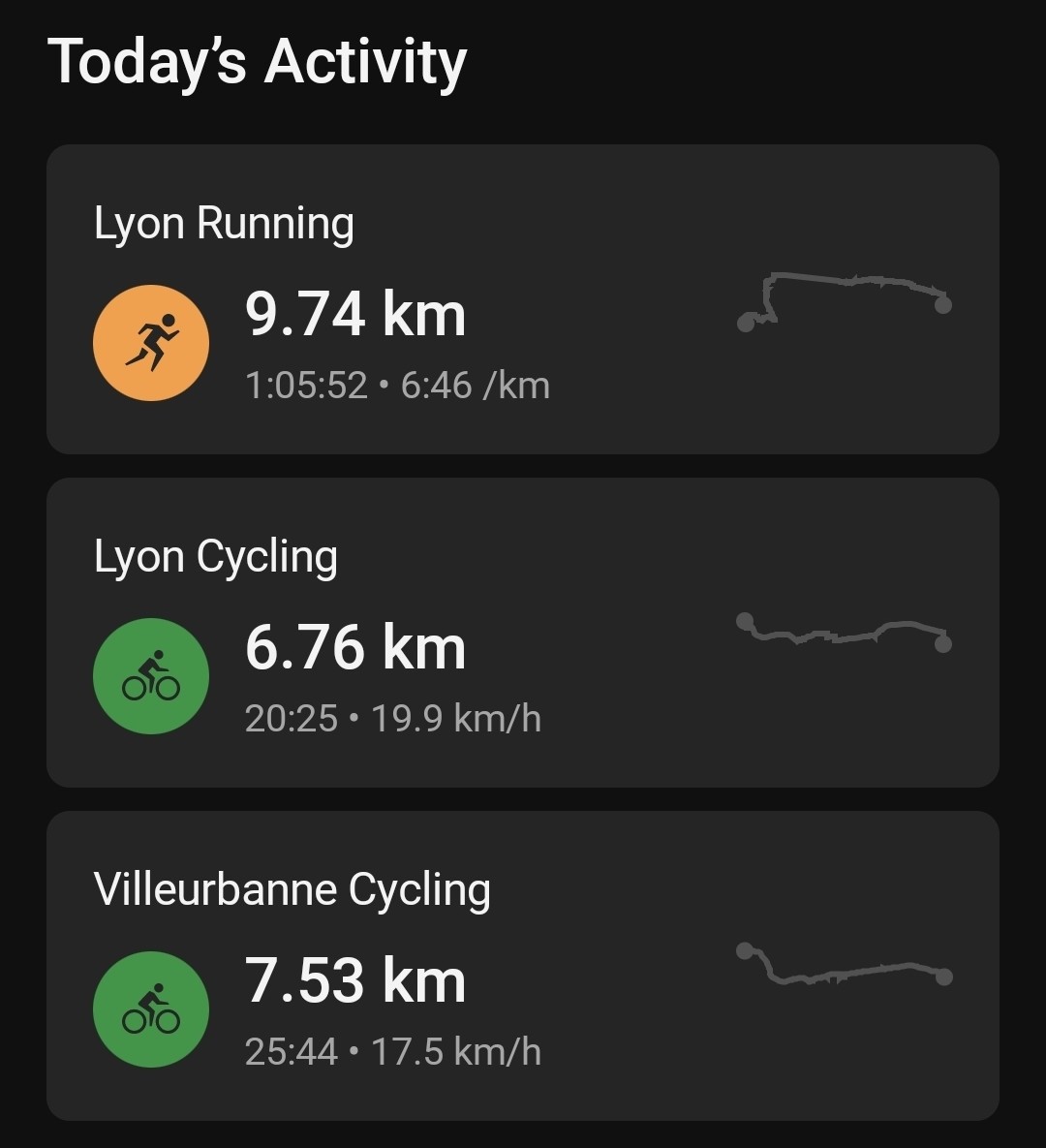The width and height of the screenshot is (1046, 1148).
Task: View the Lyon Cycling 6.76 km activity
Action: (523, 633)
